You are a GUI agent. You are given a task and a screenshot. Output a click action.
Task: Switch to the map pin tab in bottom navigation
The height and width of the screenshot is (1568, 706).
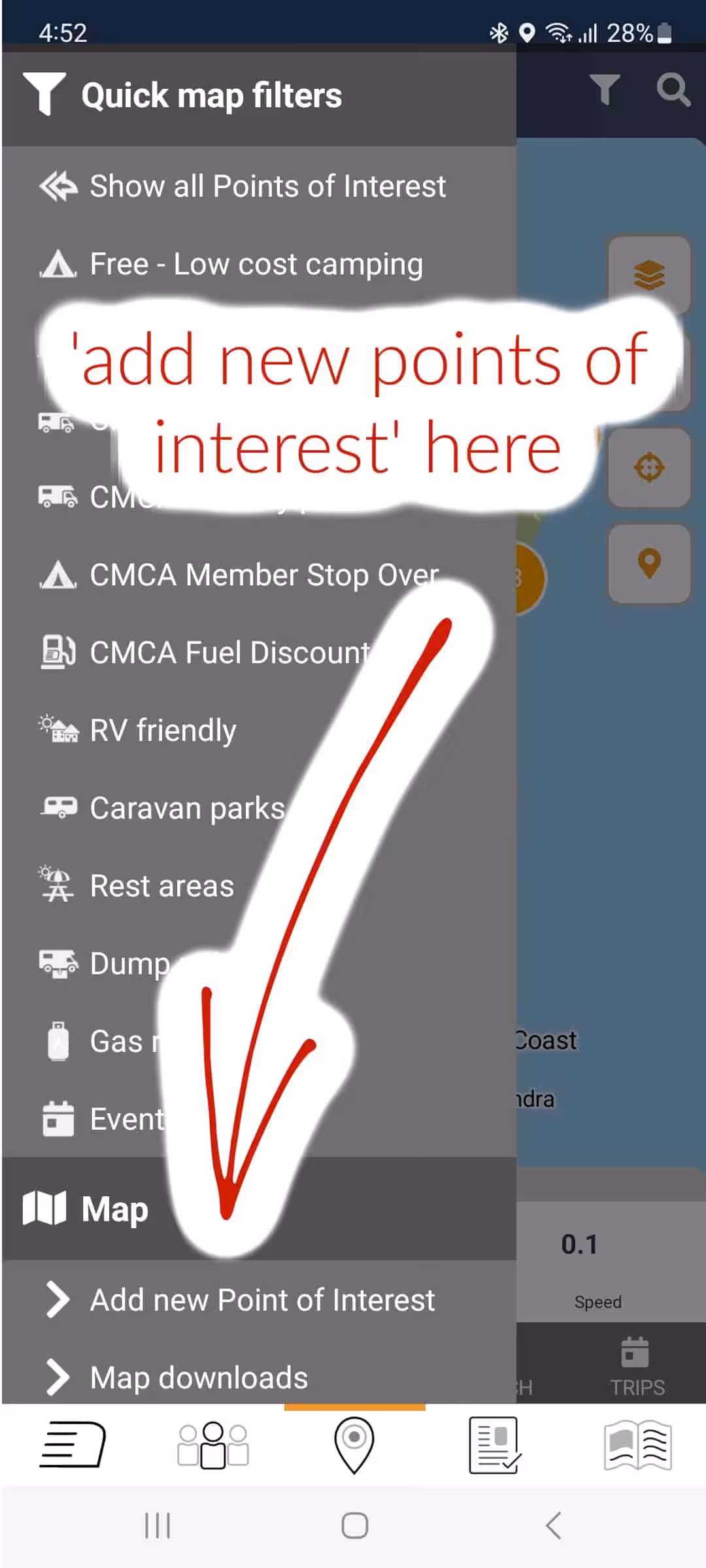(x=354, y=1445)
